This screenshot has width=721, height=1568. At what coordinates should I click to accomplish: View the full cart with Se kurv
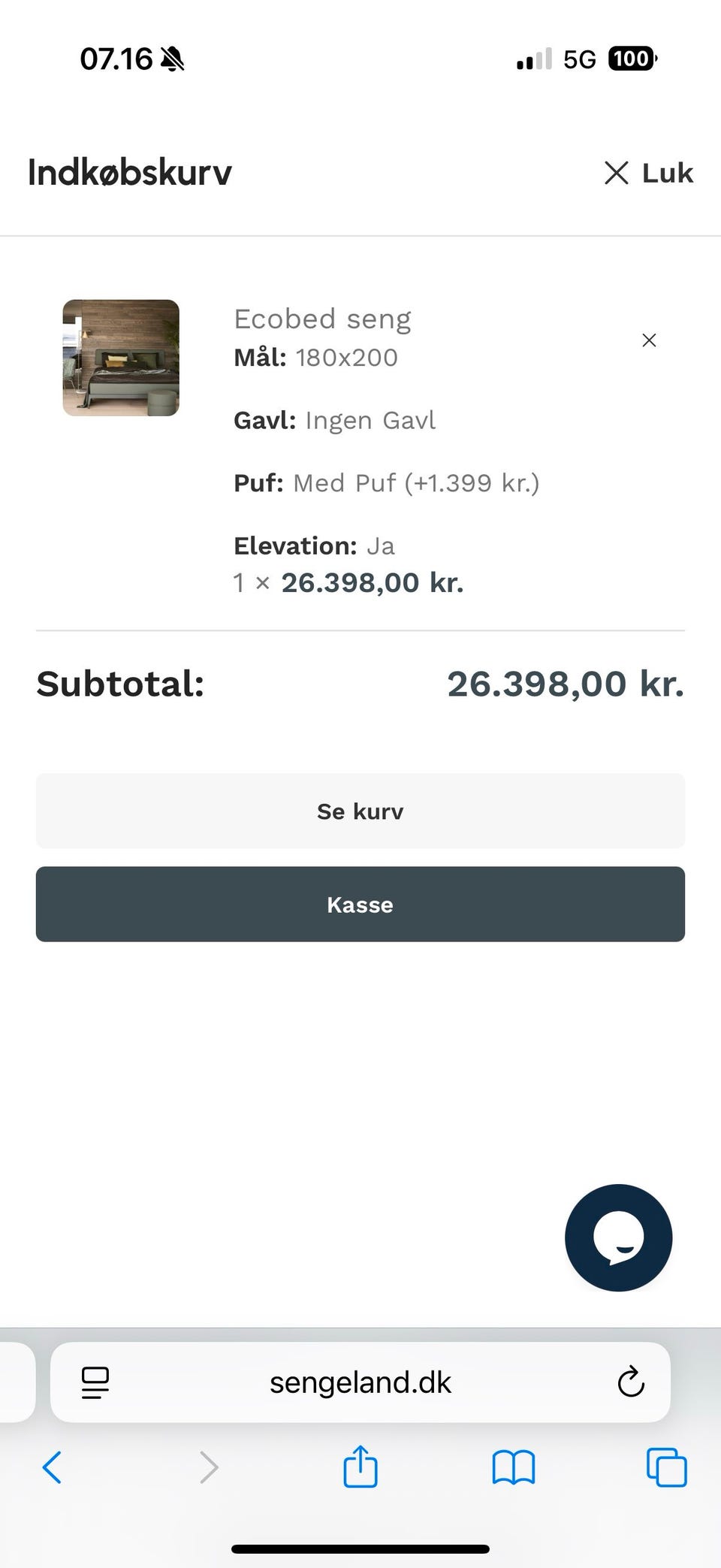point(360,811)
